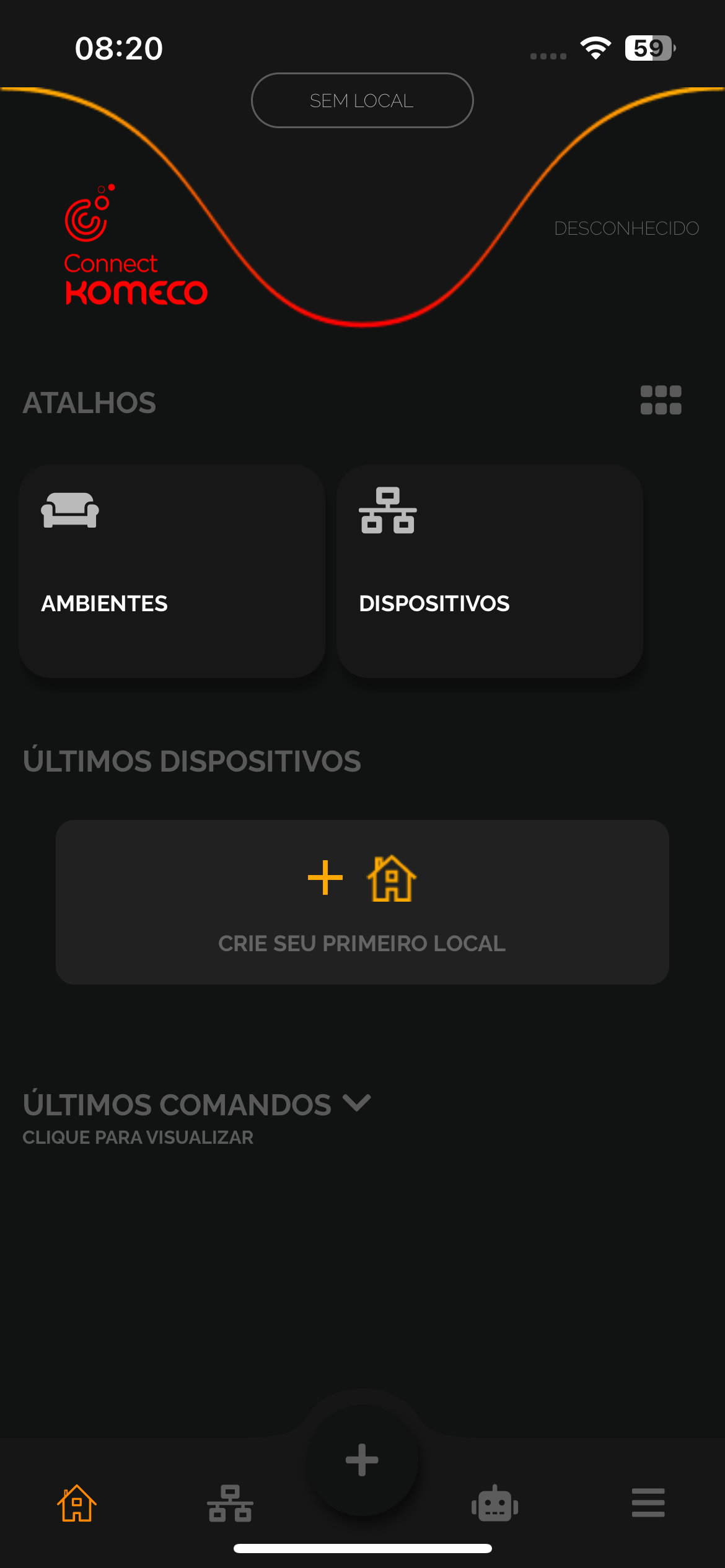
Task: Tap the central plus floating action button
Action: 362,1460
